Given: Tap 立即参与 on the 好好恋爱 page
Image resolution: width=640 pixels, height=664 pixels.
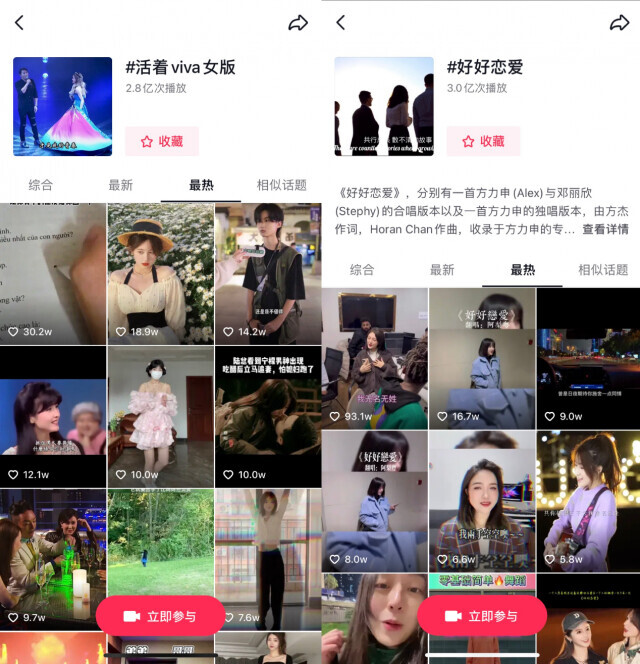Looking at the screenshot, I should click(x=482, y=616).
